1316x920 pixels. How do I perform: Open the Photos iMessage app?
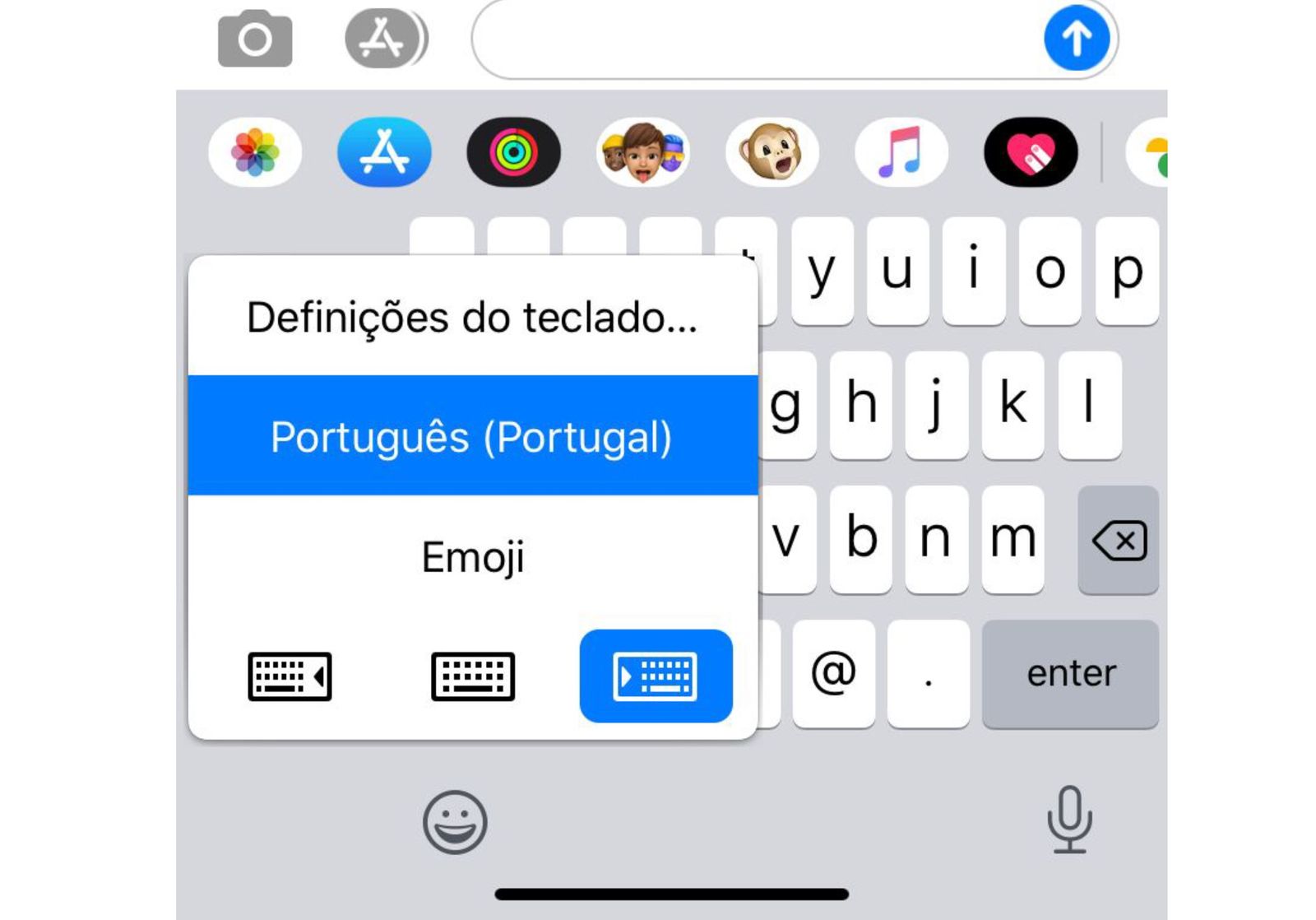tap(255, 152)
